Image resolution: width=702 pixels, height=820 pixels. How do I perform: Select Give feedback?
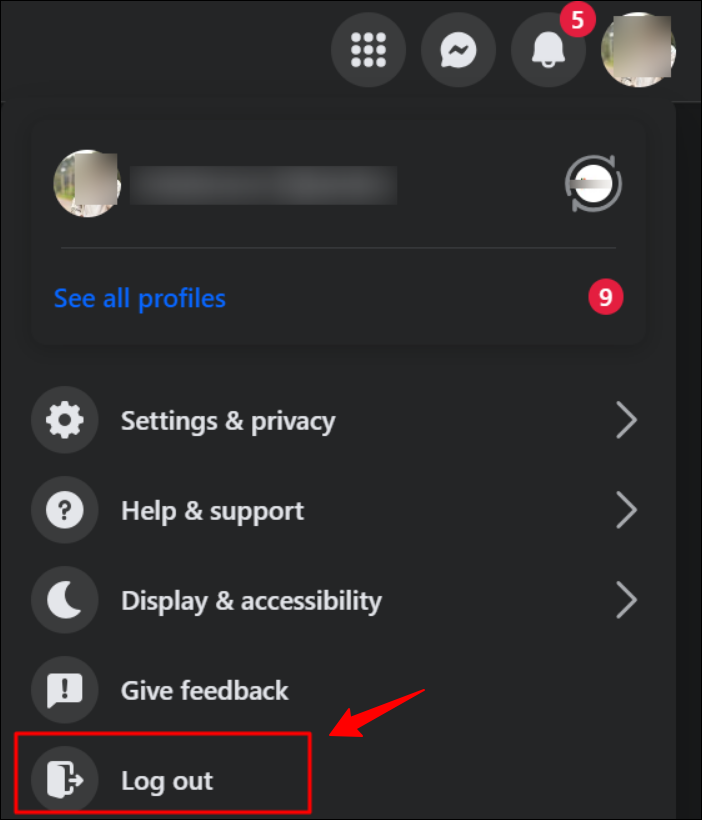coord(204,691)
